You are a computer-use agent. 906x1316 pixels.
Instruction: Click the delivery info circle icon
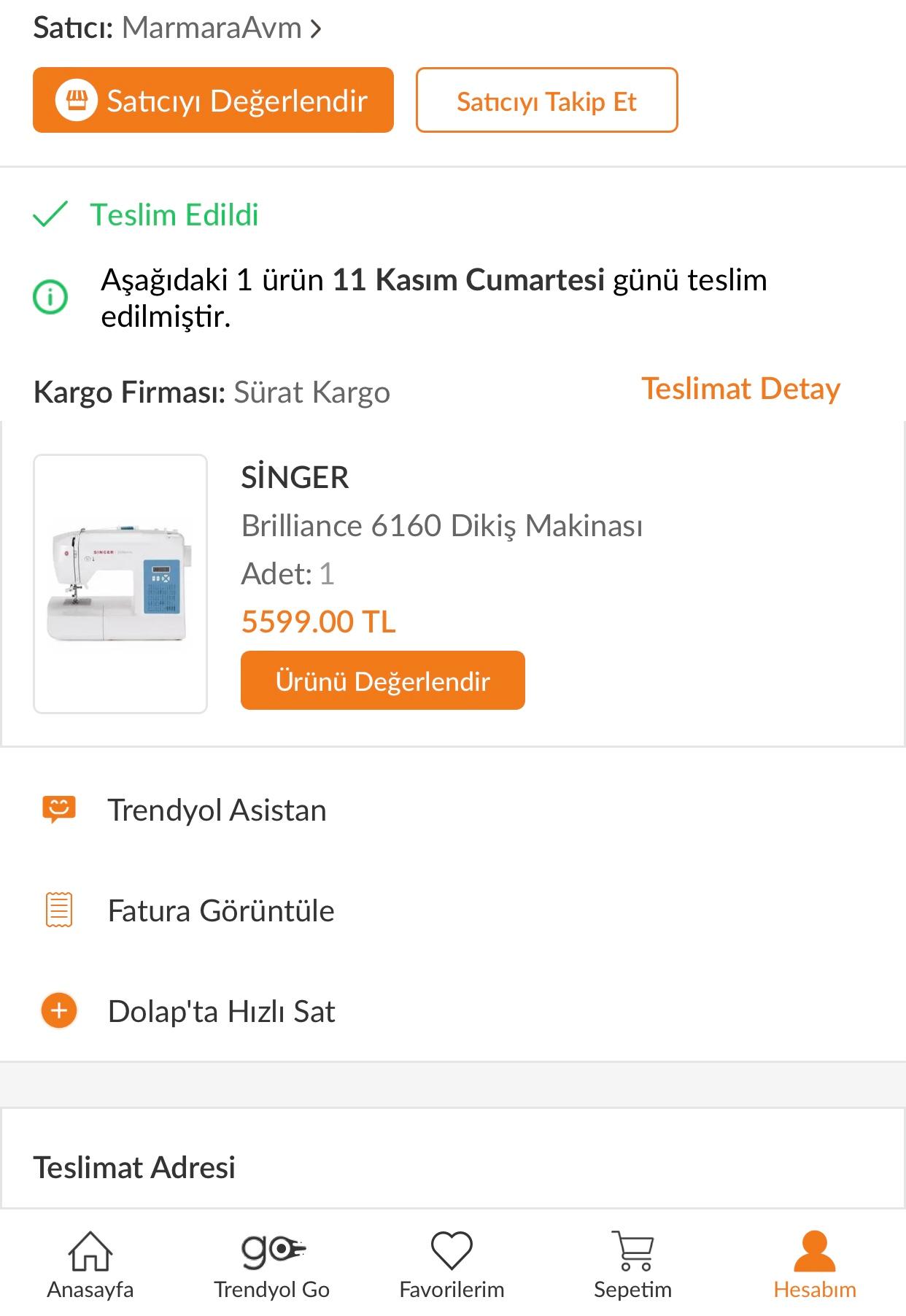50,296
